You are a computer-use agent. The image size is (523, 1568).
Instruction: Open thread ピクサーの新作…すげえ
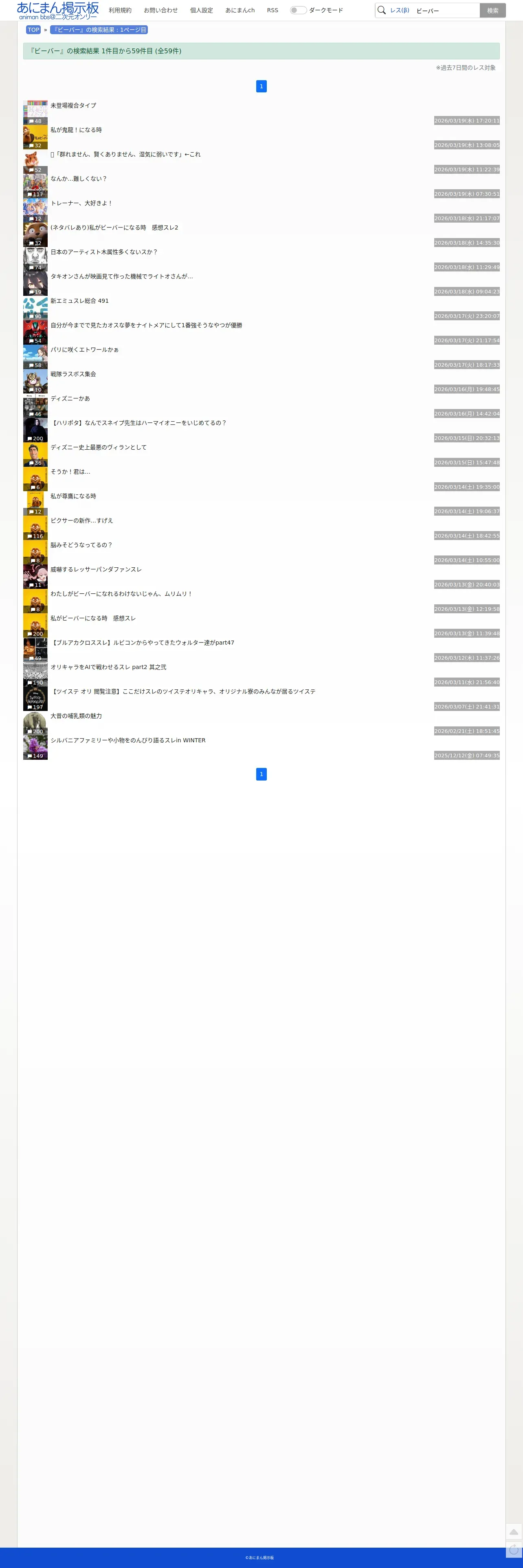tap(82, 520)
